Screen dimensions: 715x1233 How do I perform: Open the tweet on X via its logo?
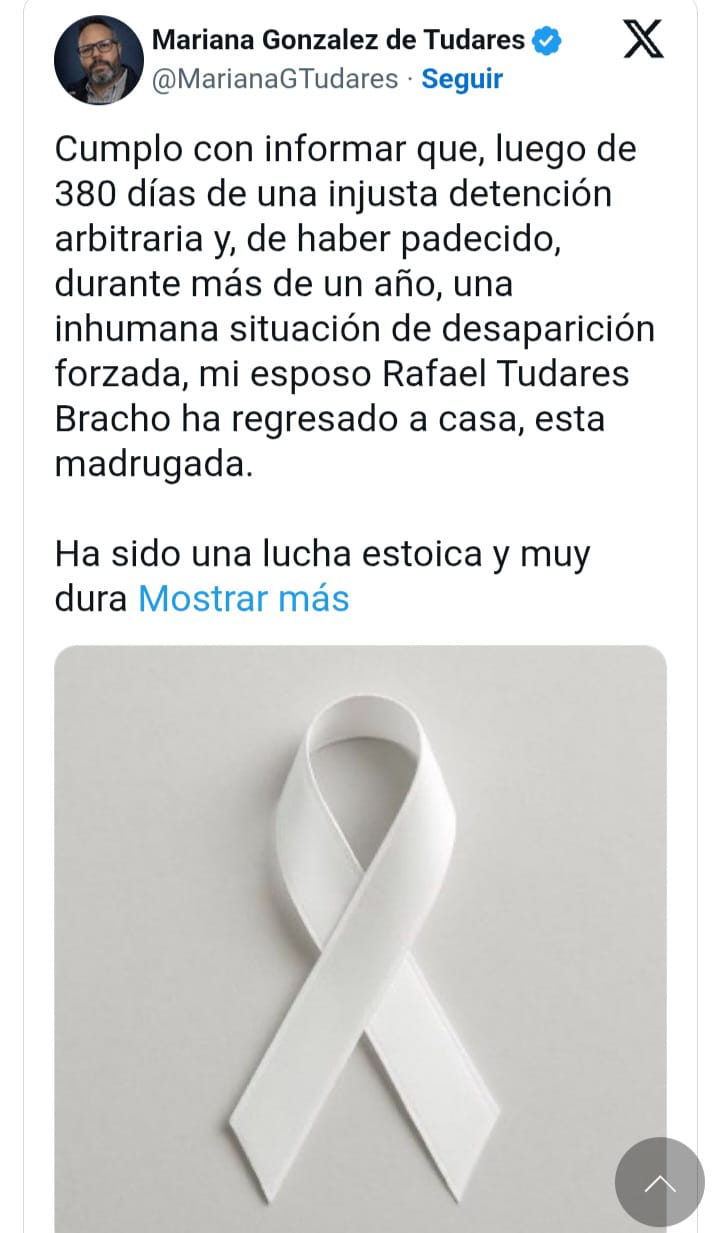643,41
